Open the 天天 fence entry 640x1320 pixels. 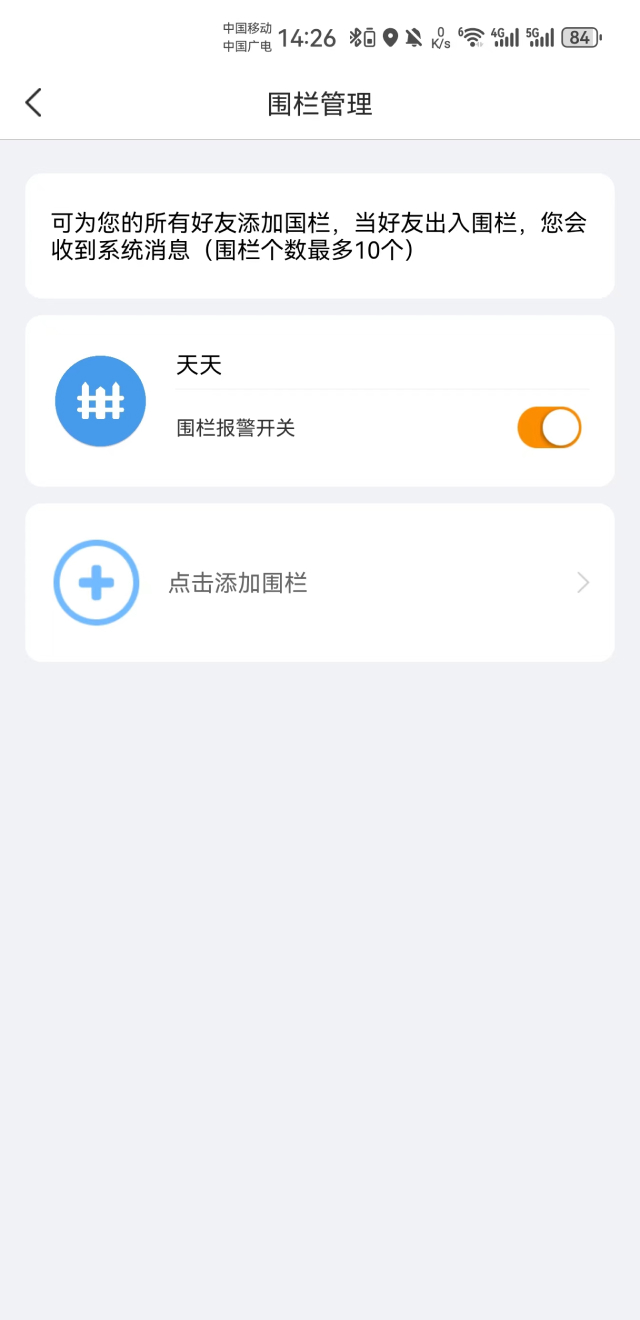coord(199,365)
